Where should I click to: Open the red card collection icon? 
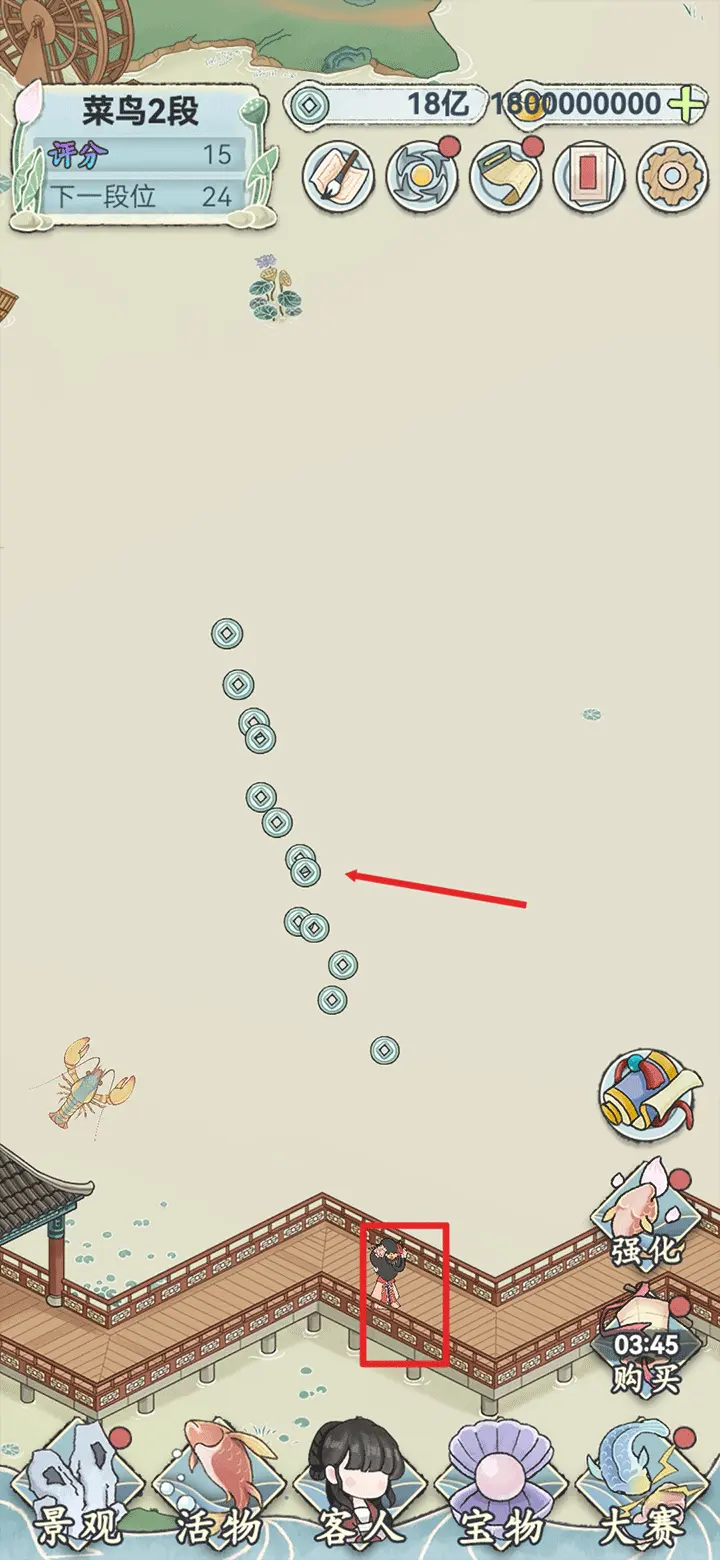[589, 176]
